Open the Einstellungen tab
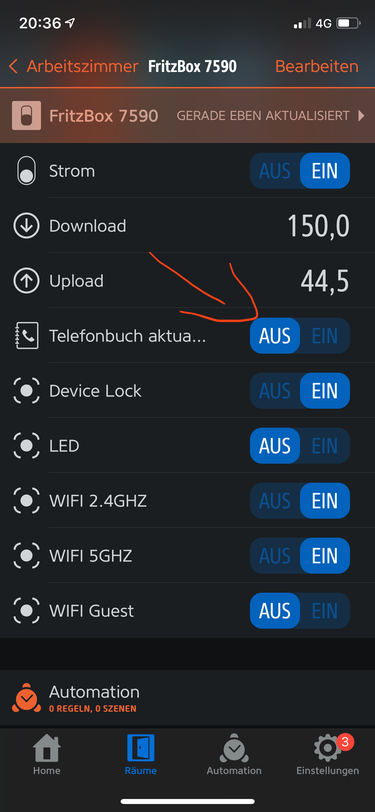Image resolution: width=375 pixels, height=812 pixels. tap(327, 755)
